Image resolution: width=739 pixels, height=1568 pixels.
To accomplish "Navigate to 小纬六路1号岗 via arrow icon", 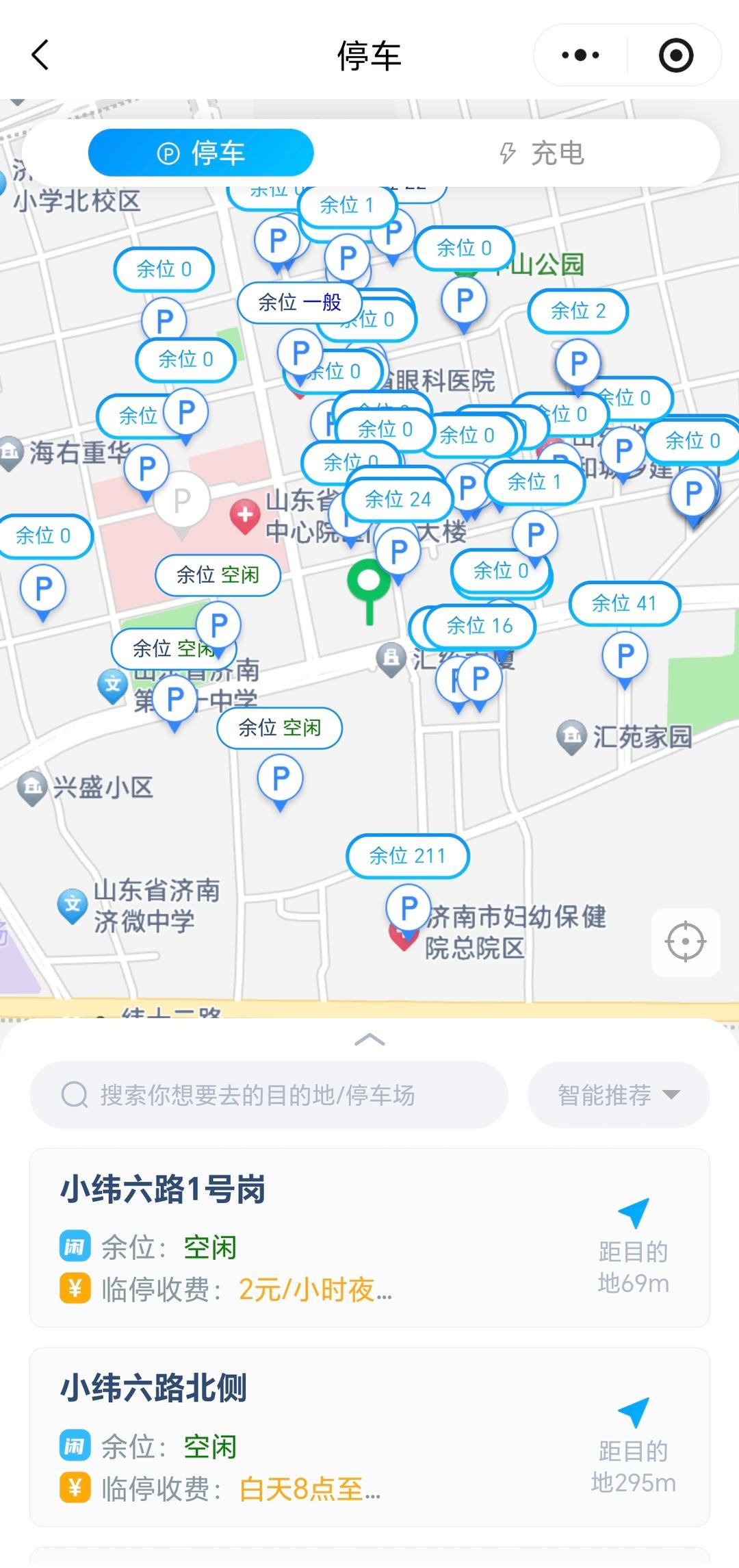I will tap(634, 1213).
